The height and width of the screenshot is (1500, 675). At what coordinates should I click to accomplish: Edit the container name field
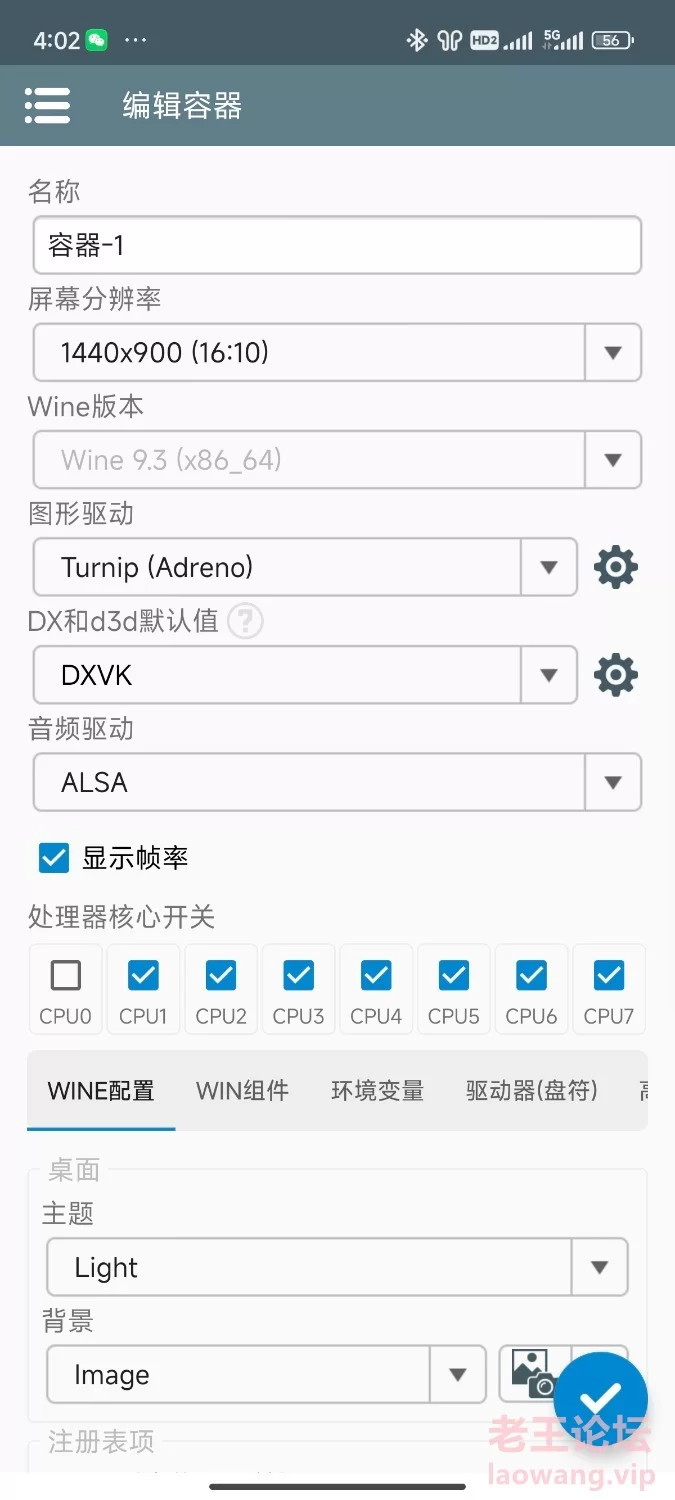click(x=337, y=245)
